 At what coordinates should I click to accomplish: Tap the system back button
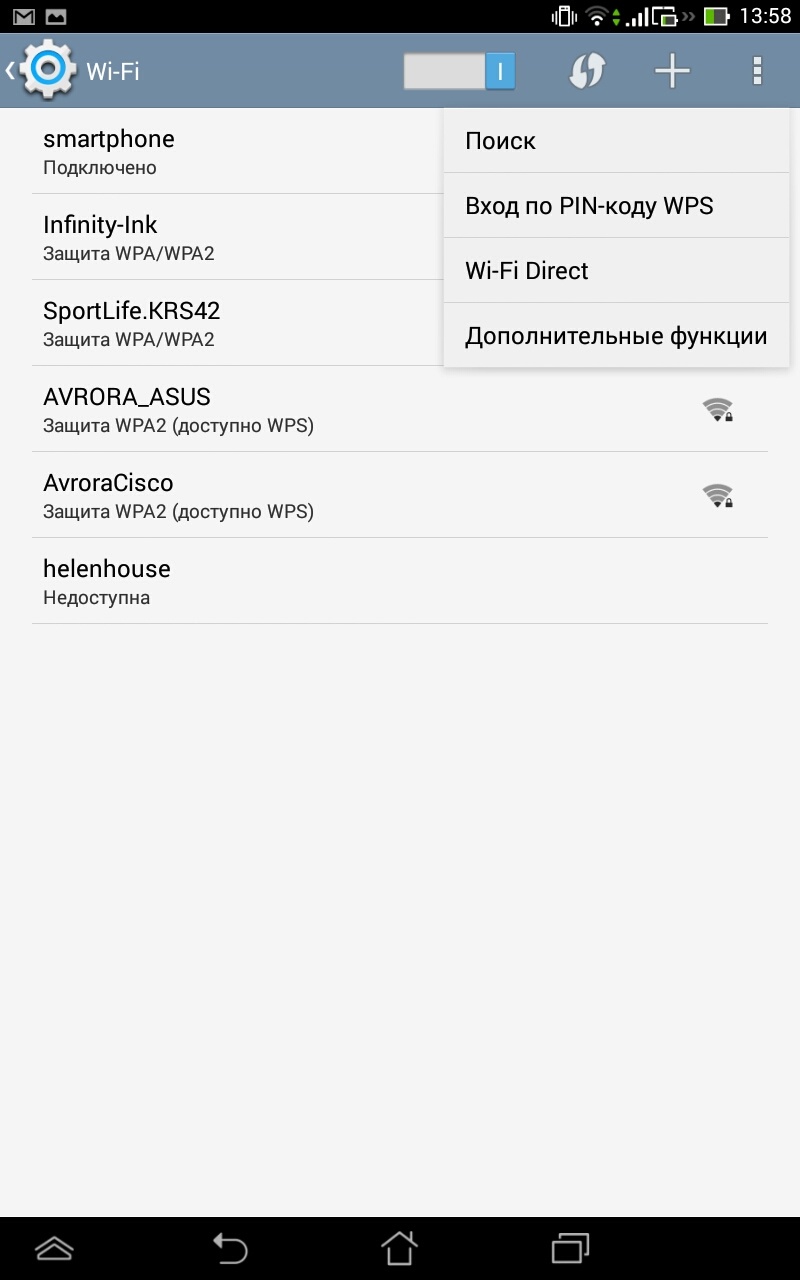point(229,1247)
